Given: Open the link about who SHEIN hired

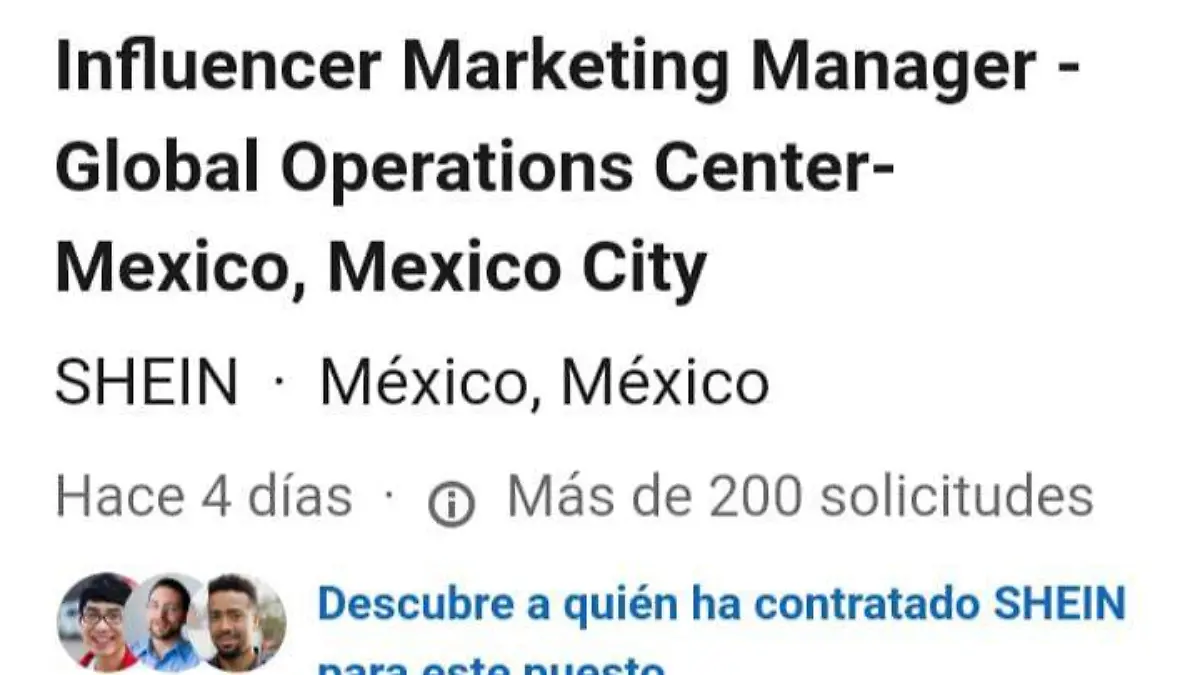Looking at the screenshot, I should click(x=720, y=606).
